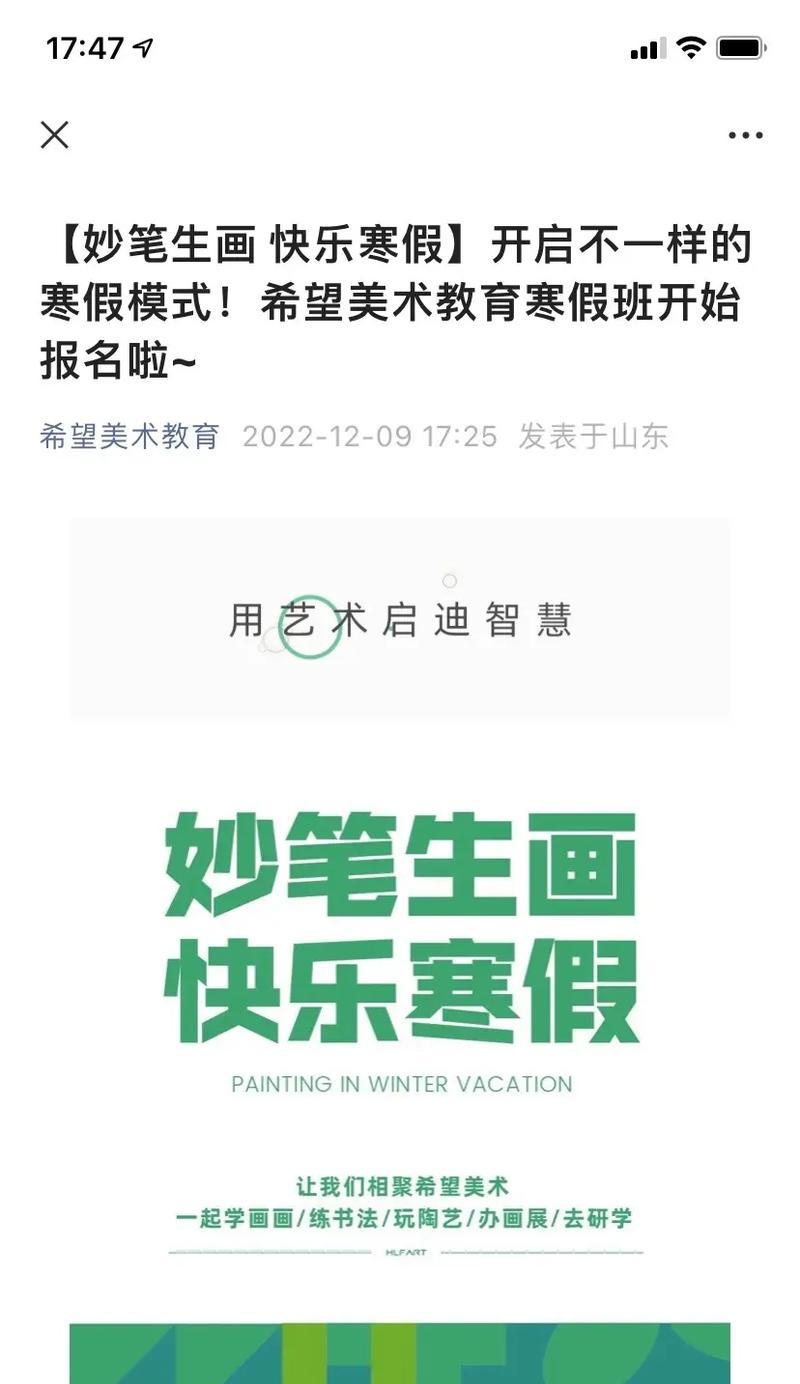
Task: Open the three-dot more options menu
Action: coord(745,136)
